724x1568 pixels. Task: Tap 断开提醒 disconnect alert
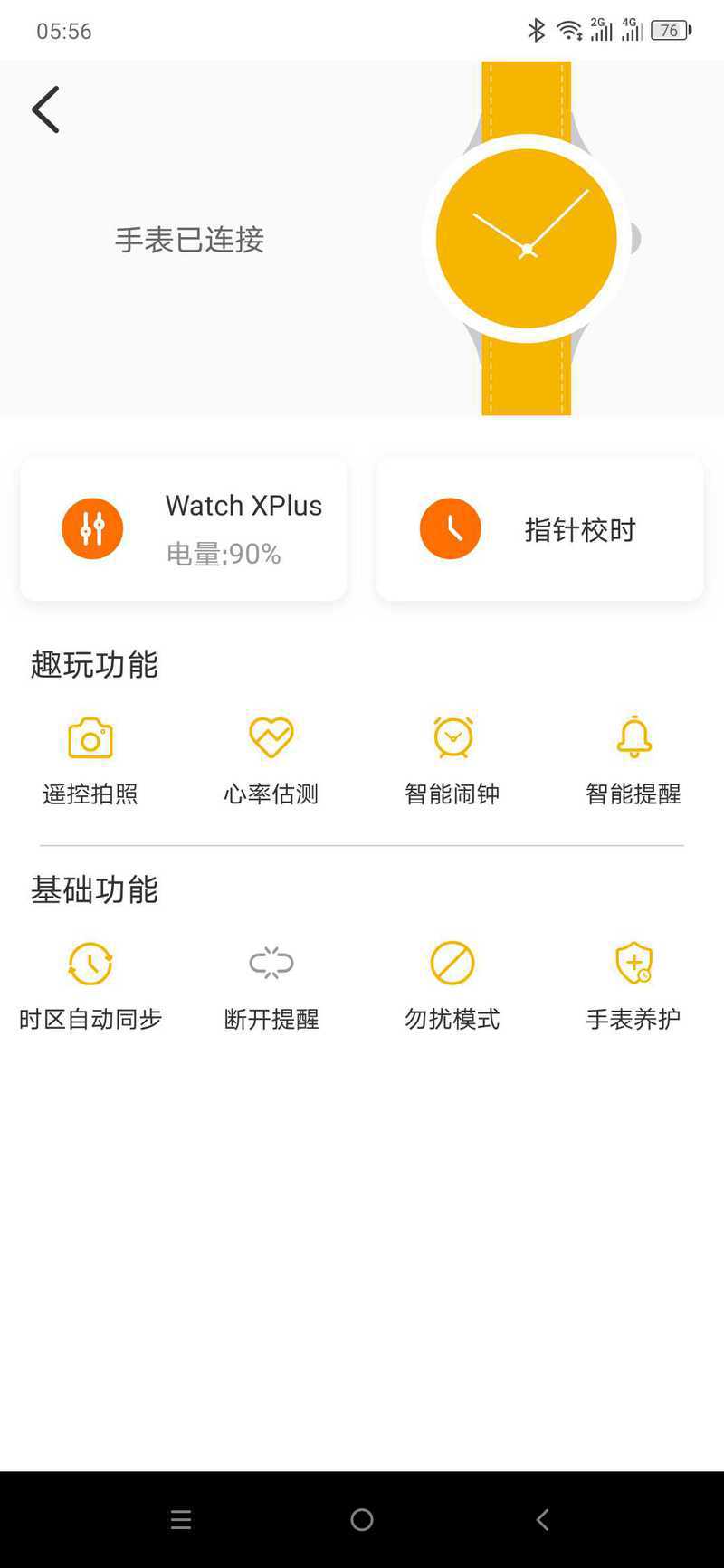point(271,986)
